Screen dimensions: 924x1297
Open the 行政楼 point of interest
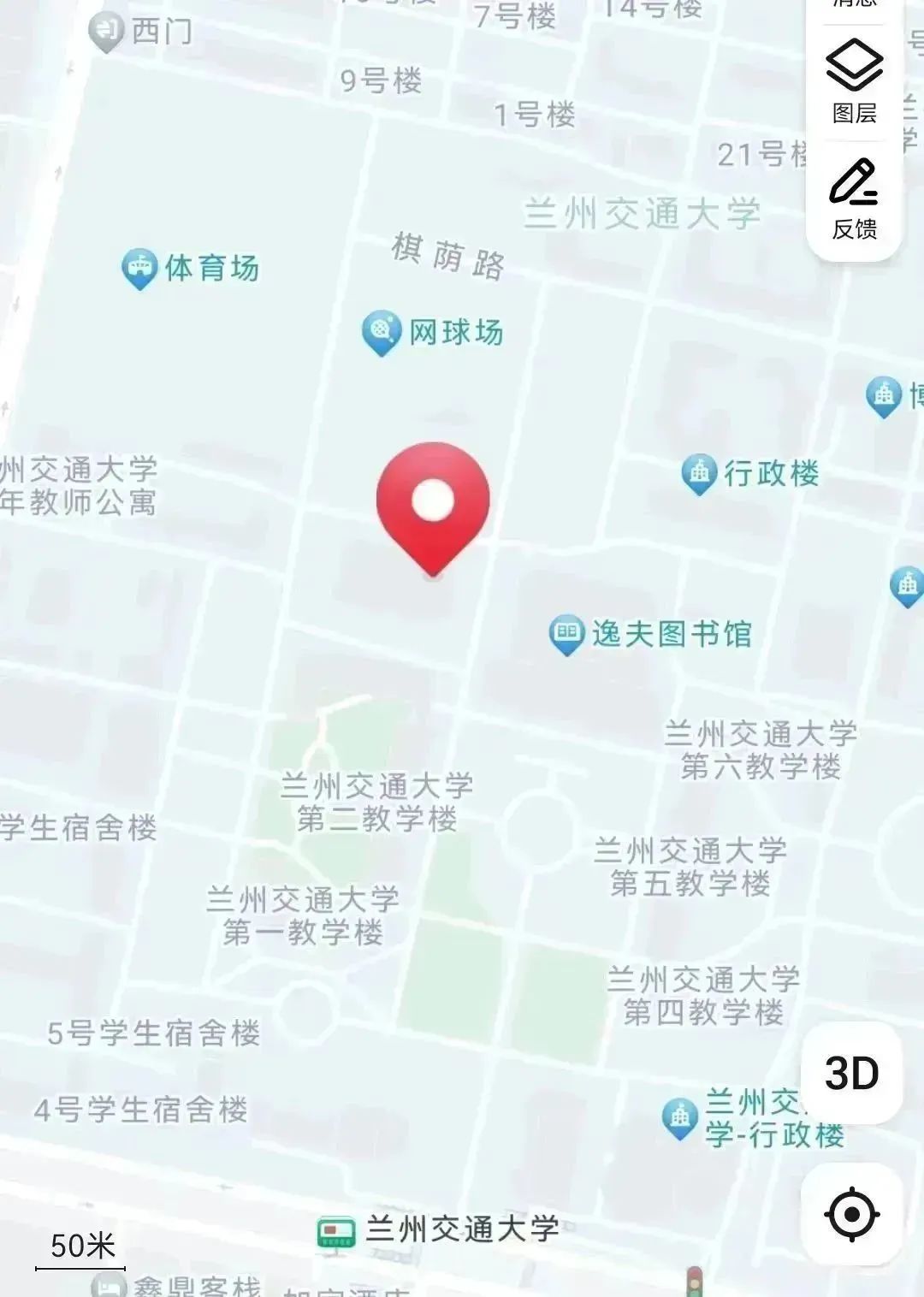click(699, 473)
